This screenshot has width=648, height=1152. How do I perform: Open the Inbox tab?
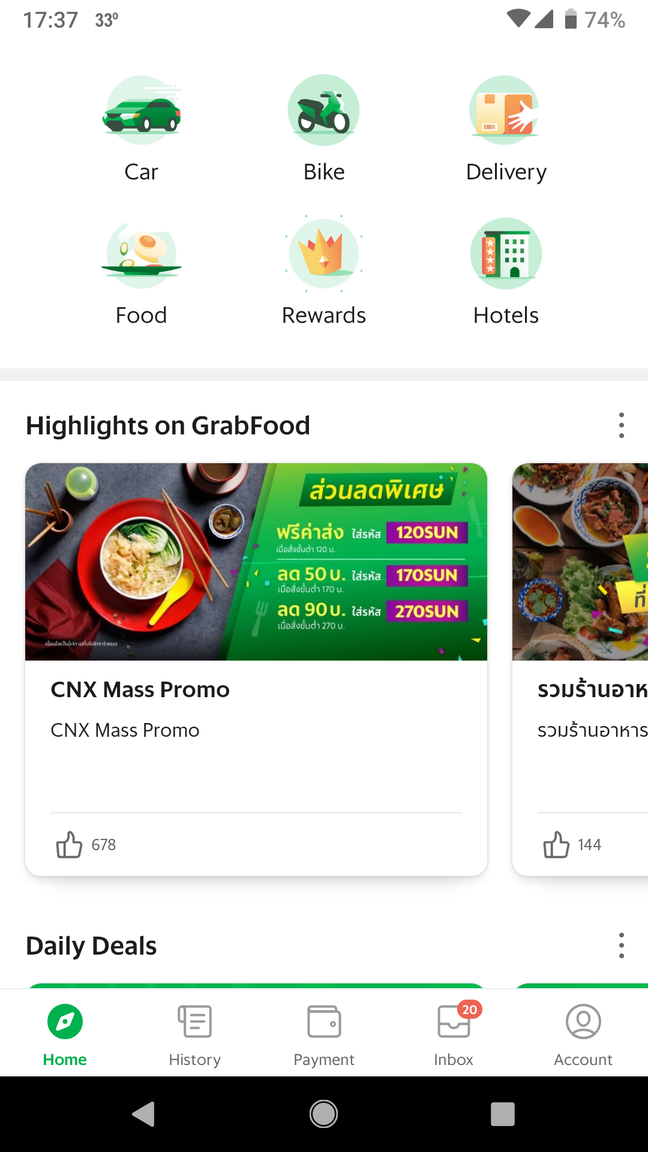[454, 1034]
